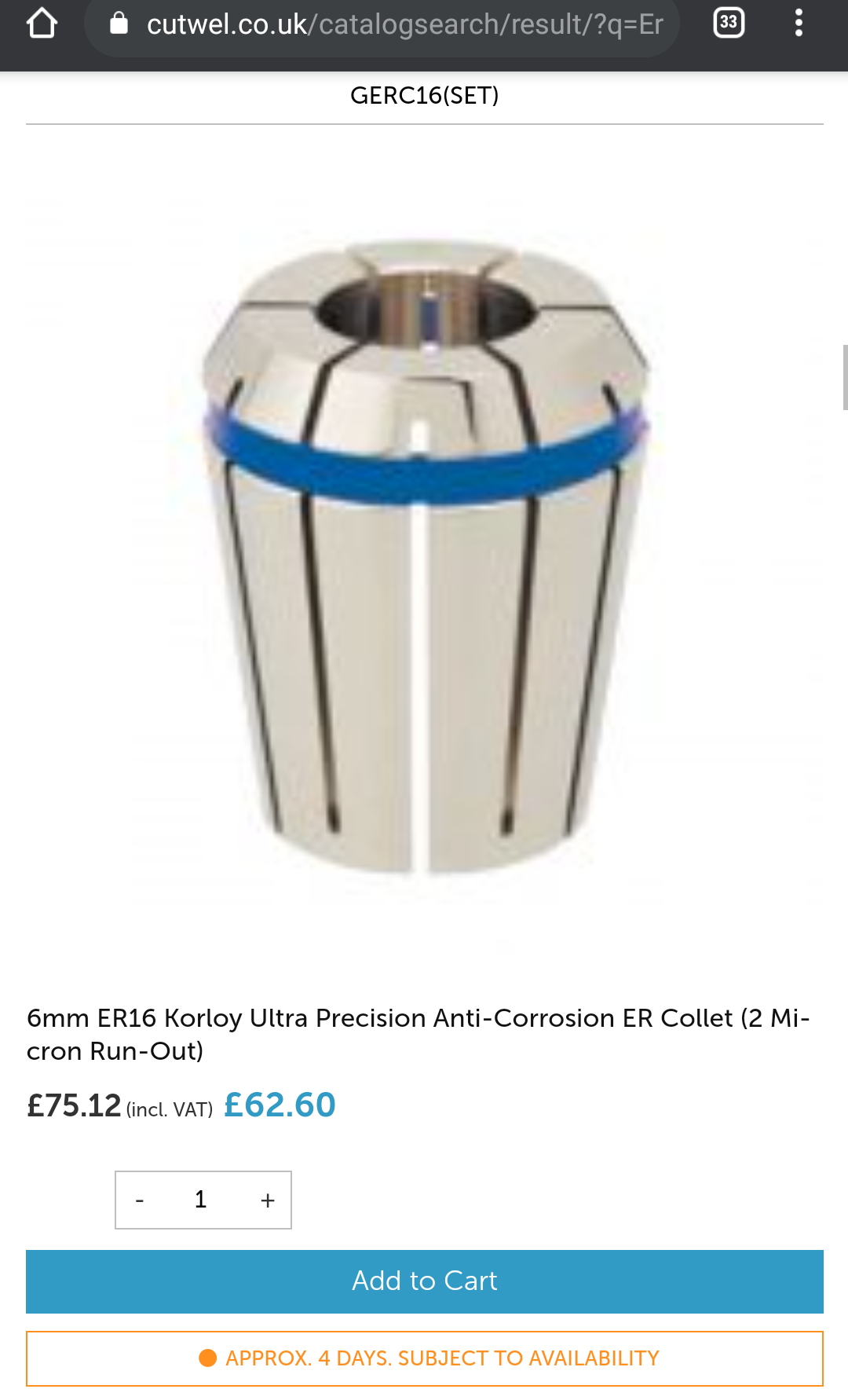Add the ER16 collet to cart
The image size is (848, 1400).
pyautogui.click(x=424, y=1281)
